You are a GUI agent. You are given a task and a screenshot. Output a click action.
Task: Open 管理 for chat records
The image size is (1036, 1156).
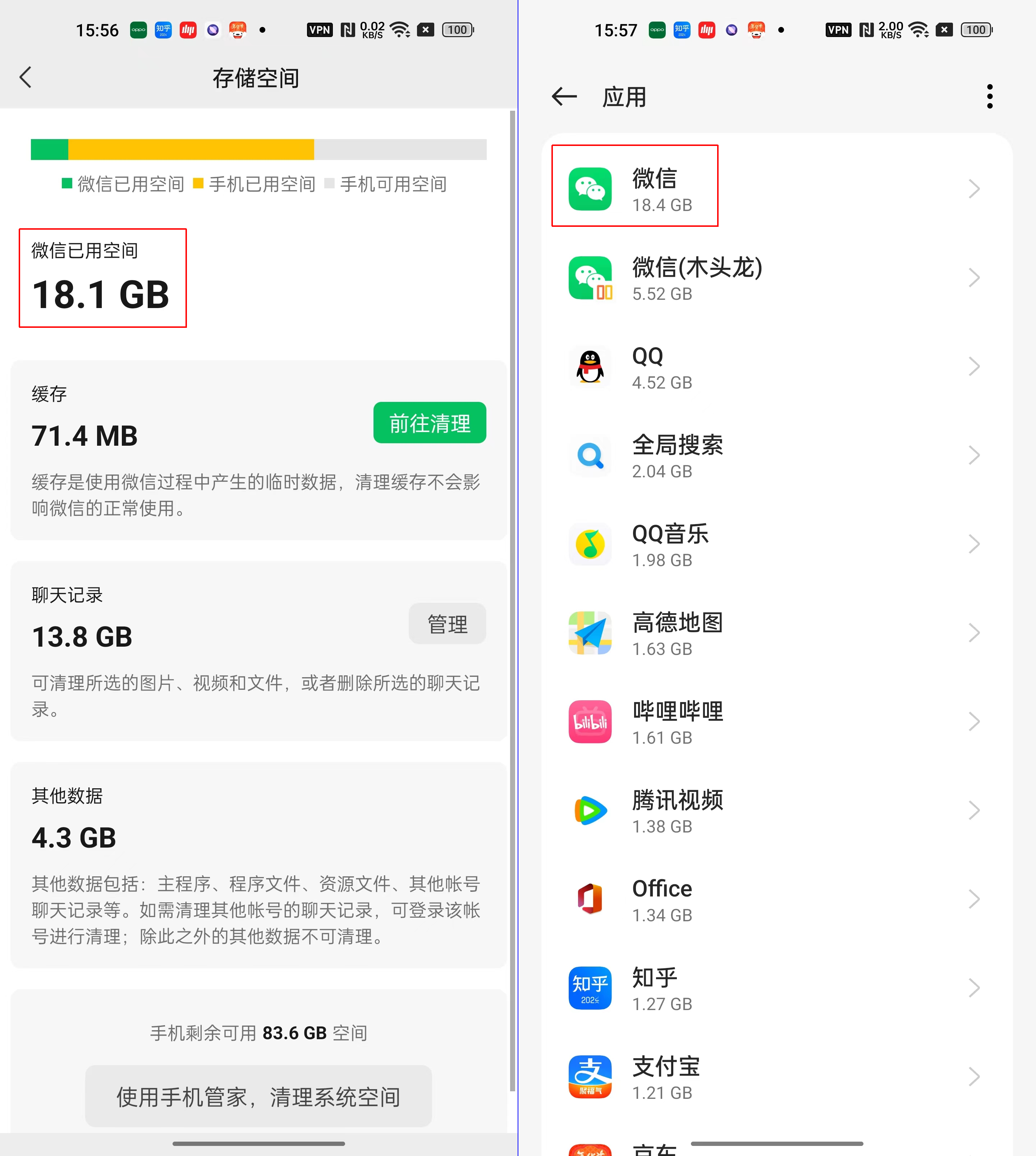[x=448, y=624]
